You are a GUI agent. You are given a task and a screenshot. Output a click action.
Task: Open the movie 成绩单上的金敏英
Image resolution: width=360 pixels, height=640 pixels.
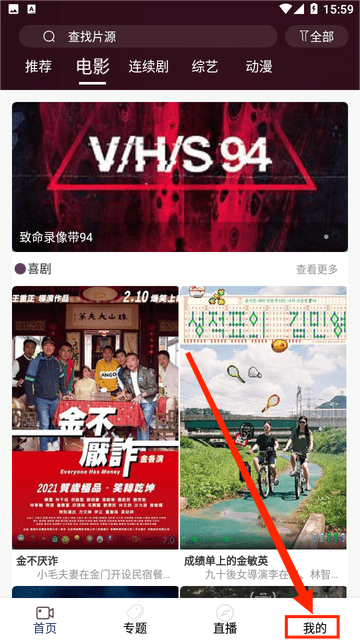coord(264,433)
